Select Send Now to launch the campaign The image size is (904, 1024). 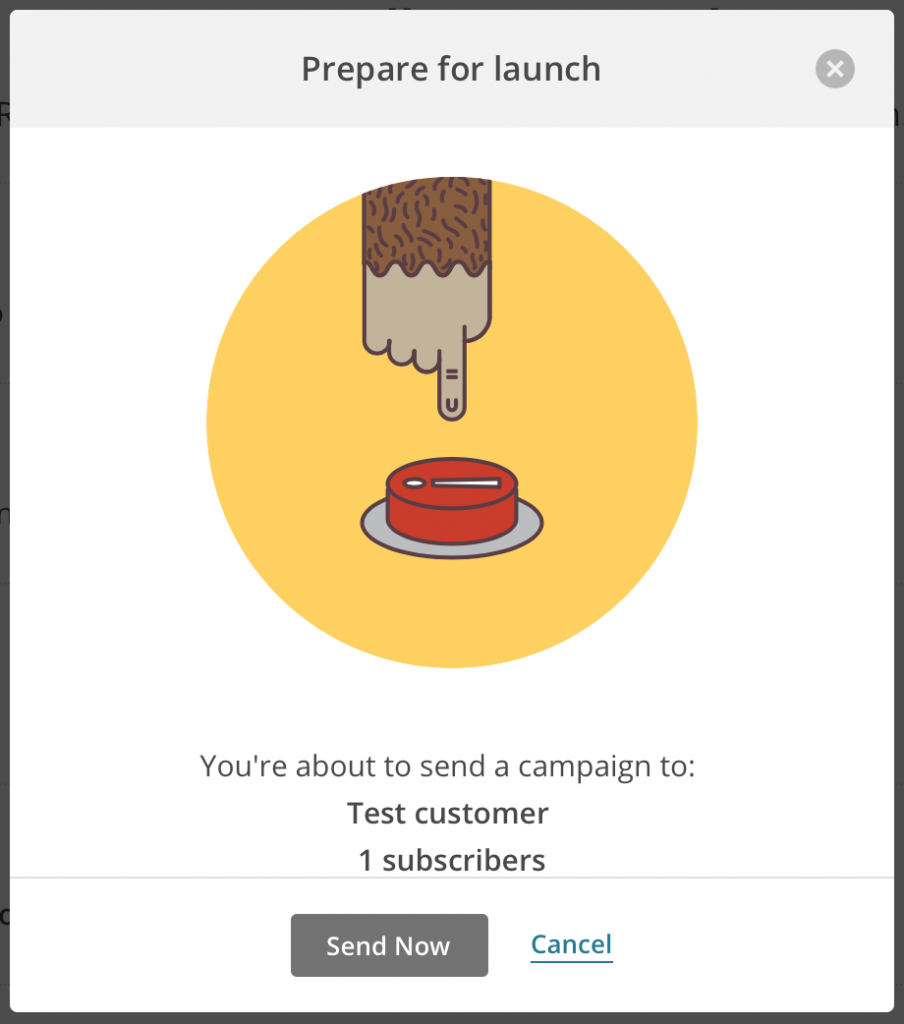(389, 945)
